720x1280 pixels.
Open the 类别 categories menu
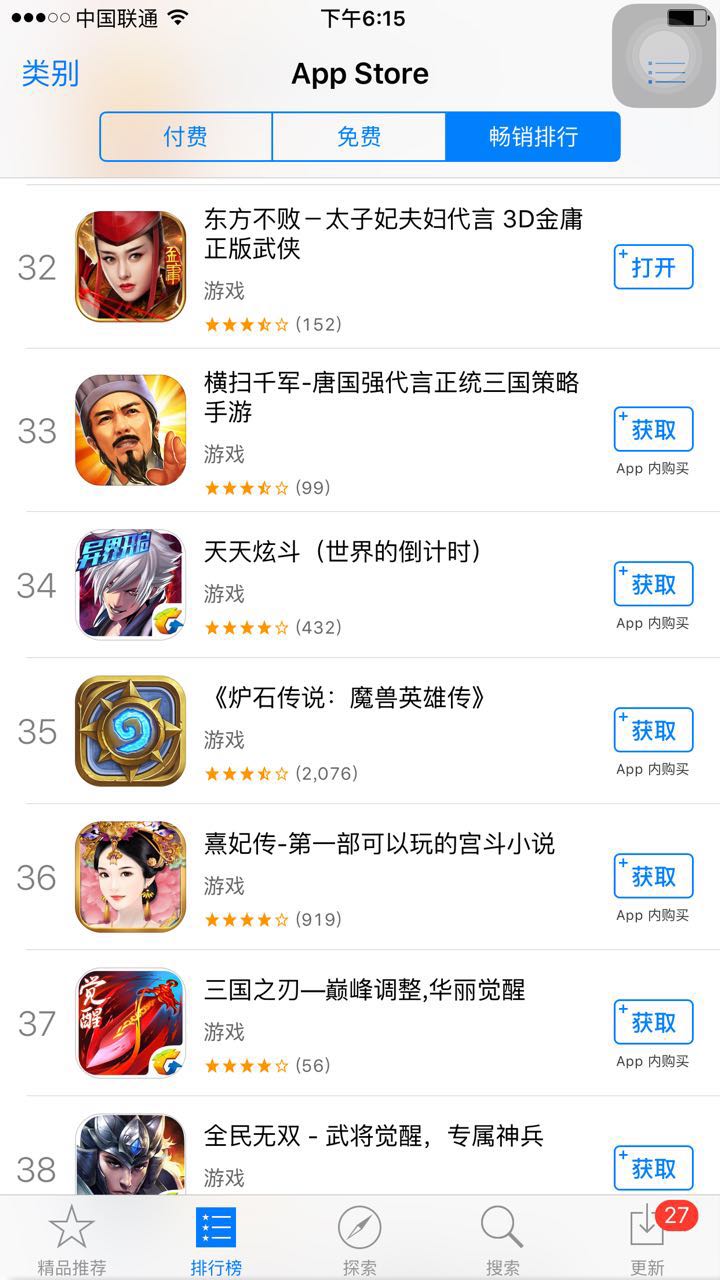click(50, 73)
